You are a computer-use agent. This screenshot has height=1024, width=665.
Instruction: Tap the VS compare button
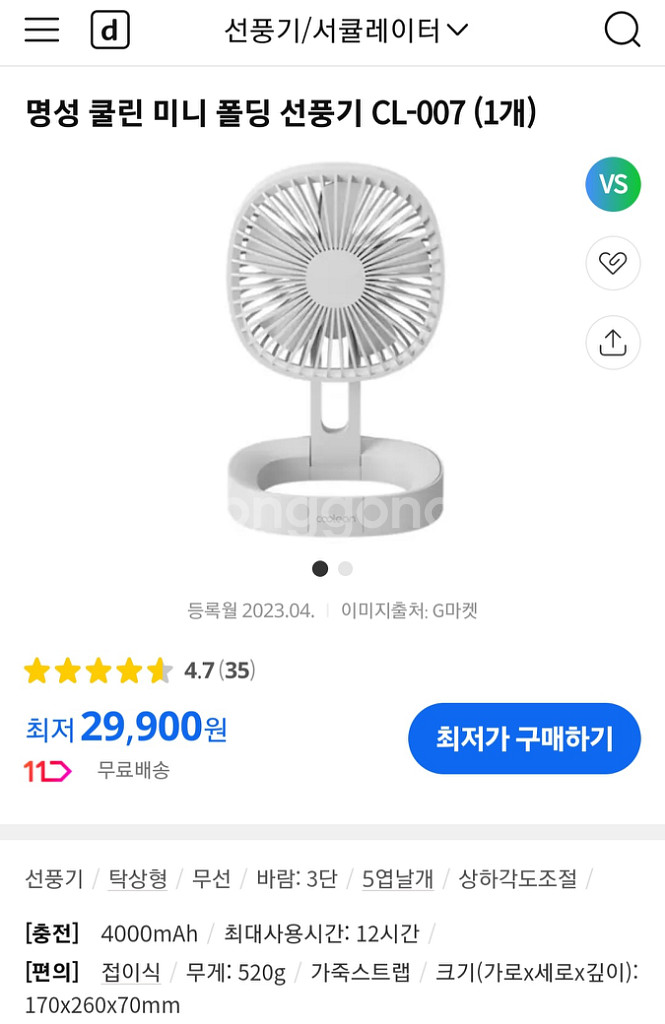(x=612, y=184)
